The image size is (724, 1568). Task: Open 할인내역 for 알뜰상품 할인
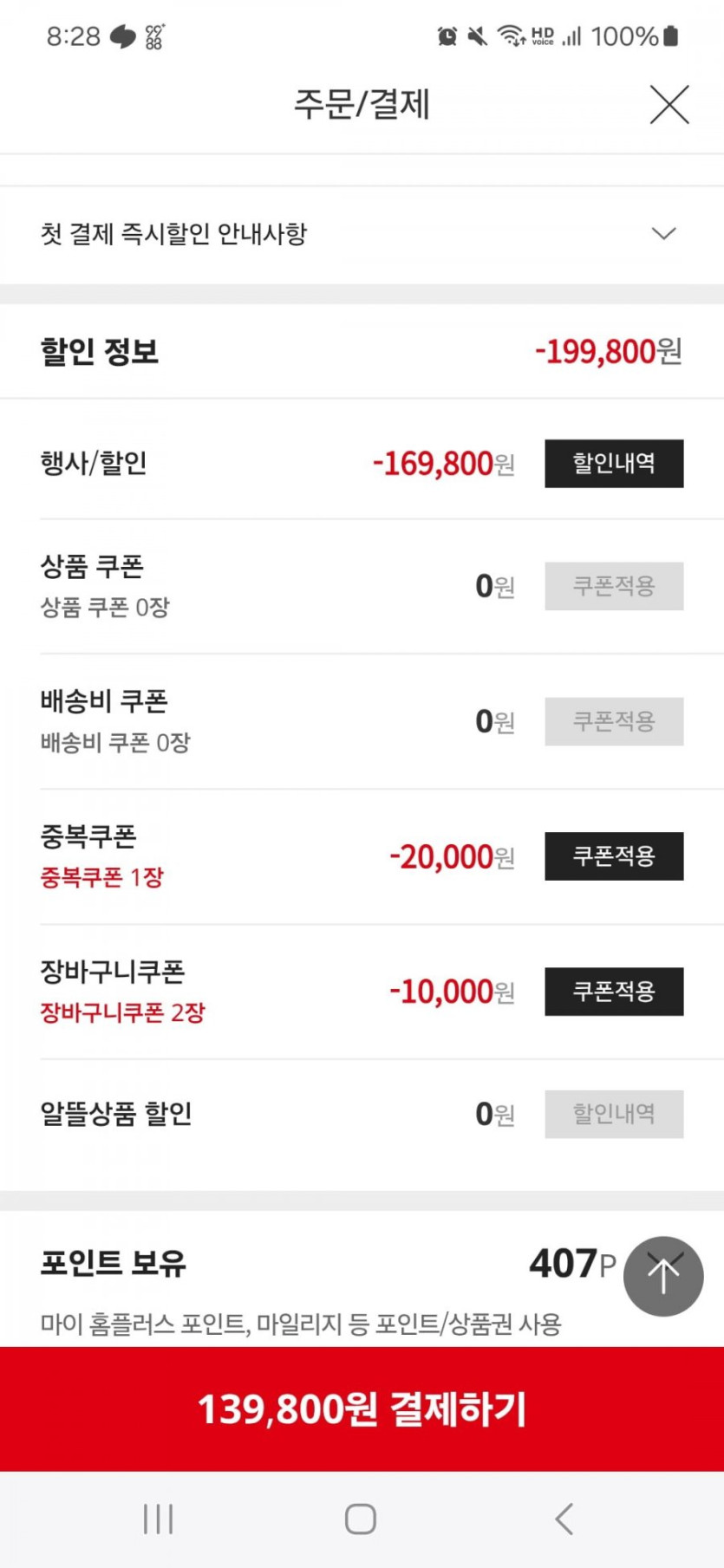(613, 1114)
